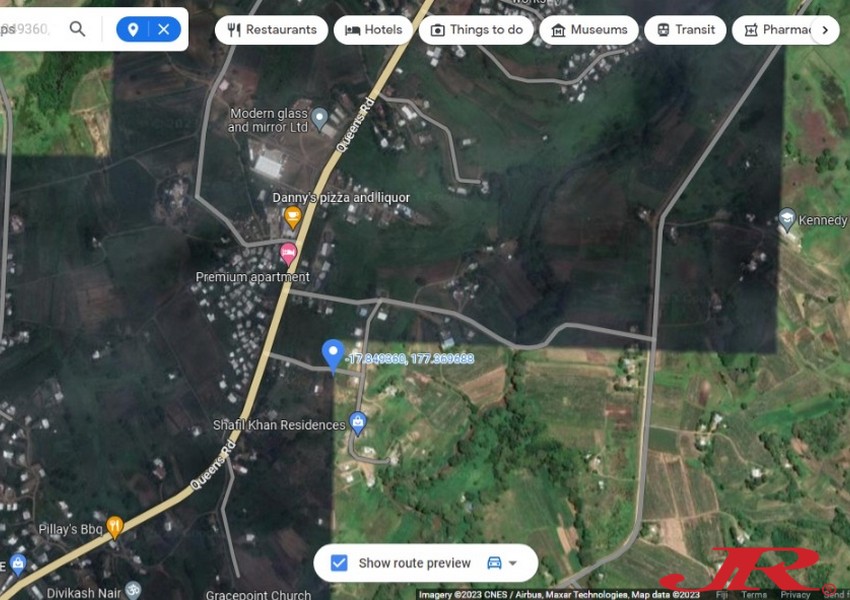
Task: Filter by Things to do
Action: click(x=476, y=30)
